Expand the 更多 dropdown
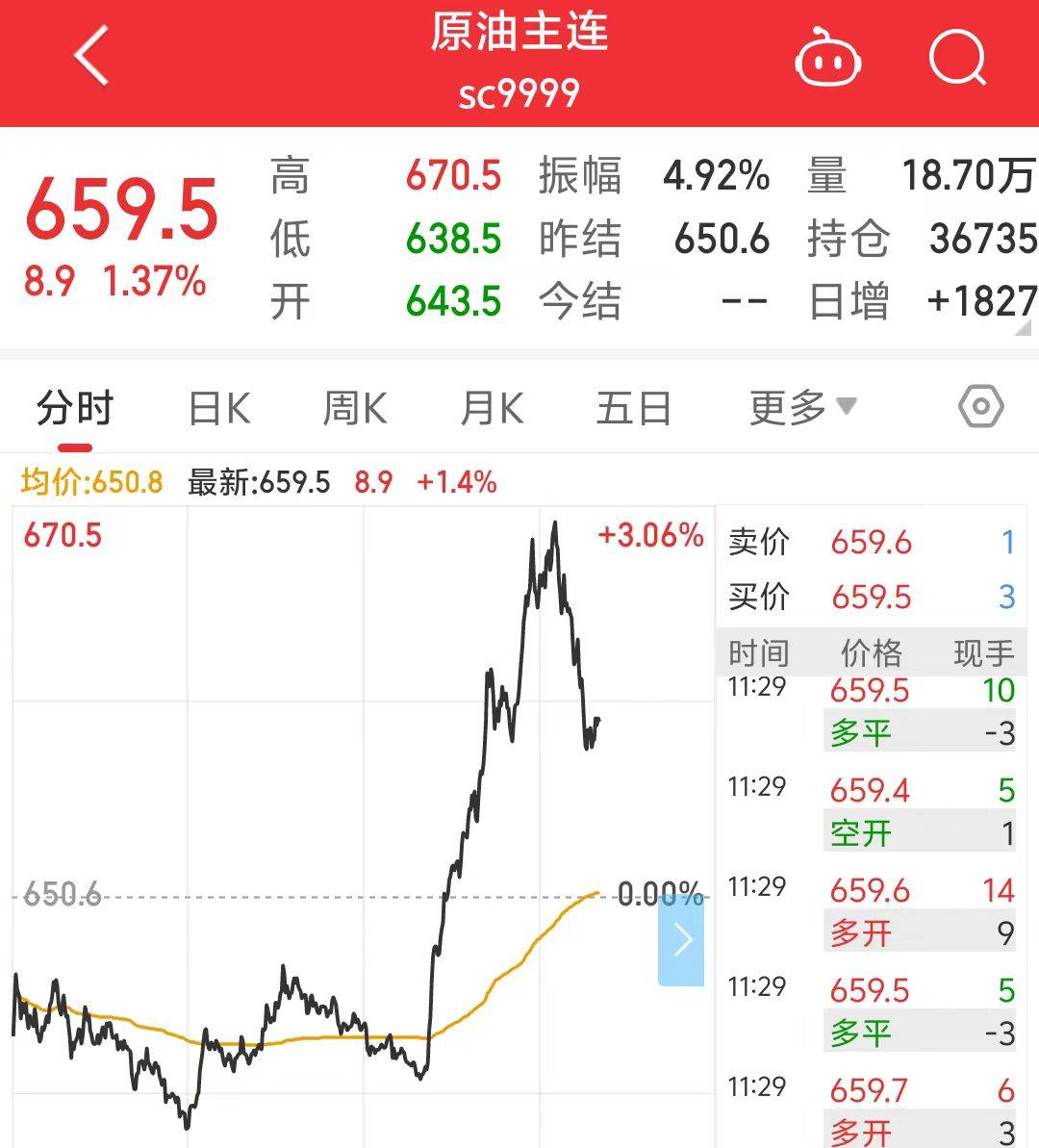Image resolution: width=1039 pixels, height=1148 pixels. click(802, 408)
